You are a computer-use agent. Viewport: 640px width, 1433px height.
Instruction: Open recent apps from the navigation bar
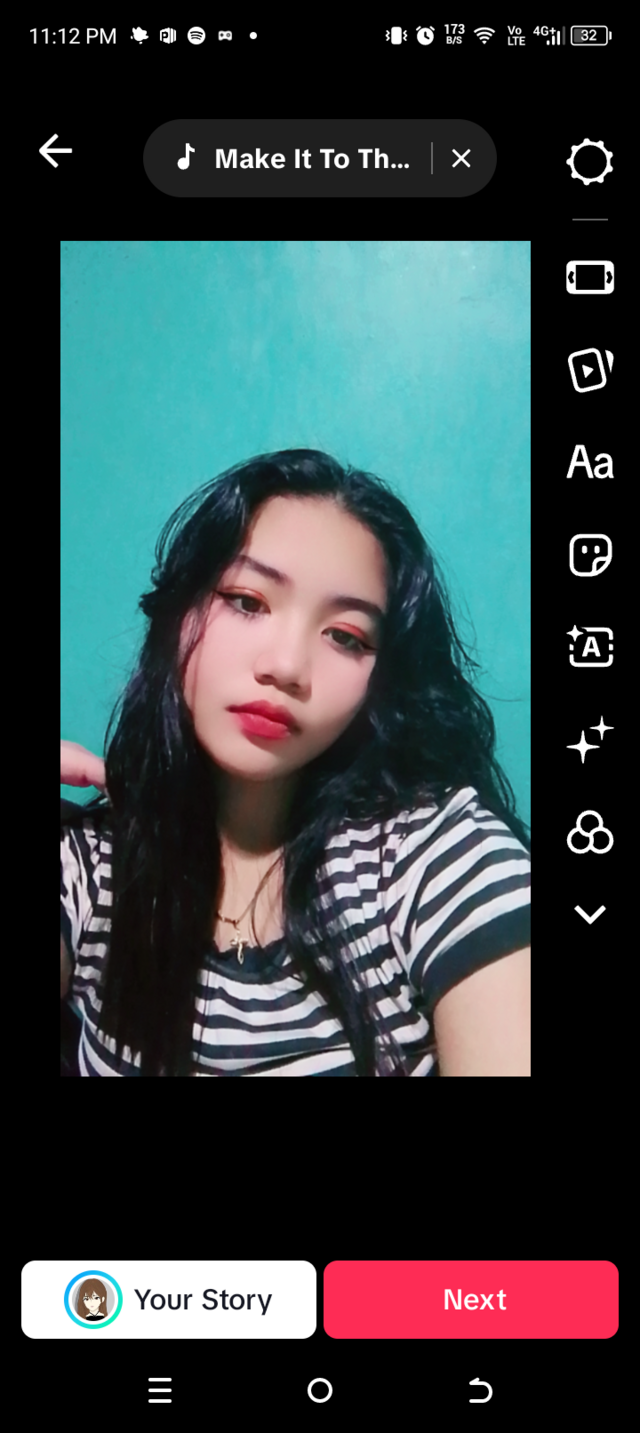coord(160,1390)
